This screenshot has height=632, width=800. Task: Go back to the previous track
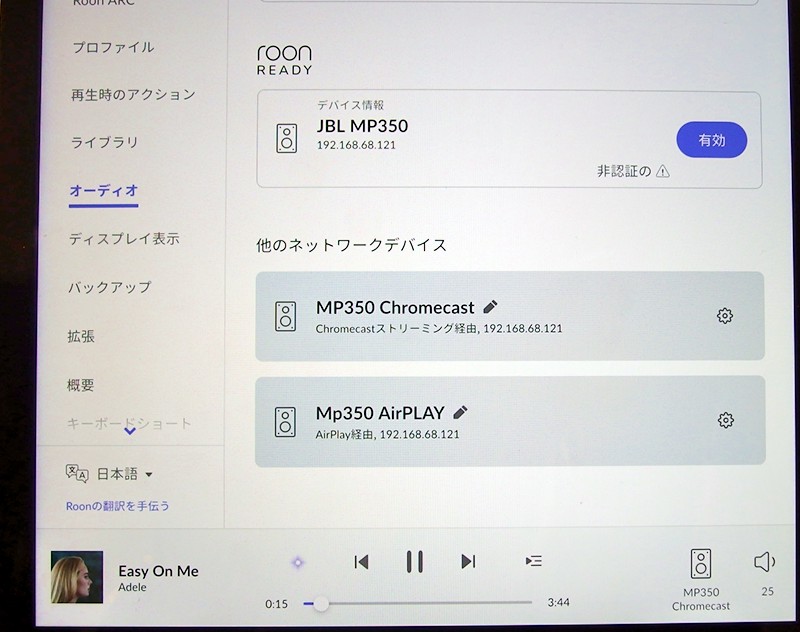point(361,562)
